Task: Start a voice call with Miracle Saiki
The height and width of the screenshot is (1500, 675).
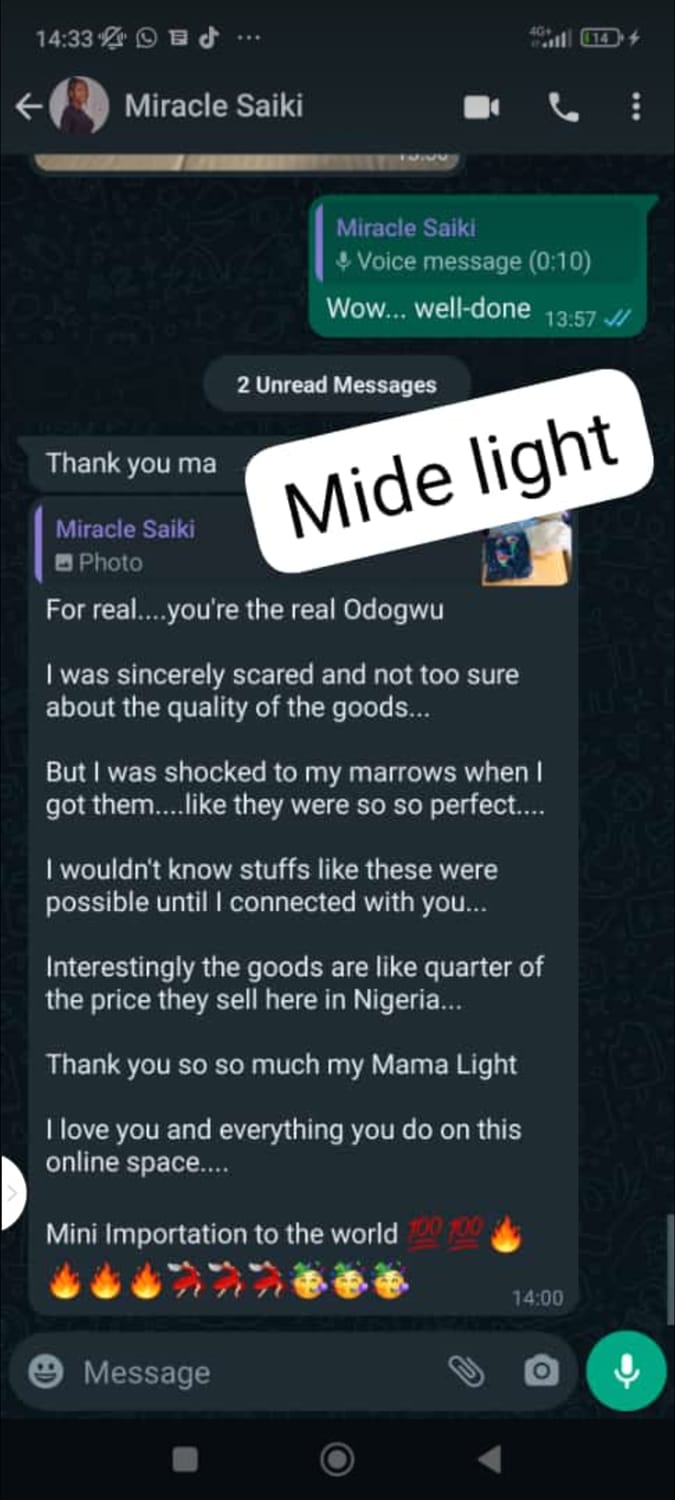Action: click(564, 107)
